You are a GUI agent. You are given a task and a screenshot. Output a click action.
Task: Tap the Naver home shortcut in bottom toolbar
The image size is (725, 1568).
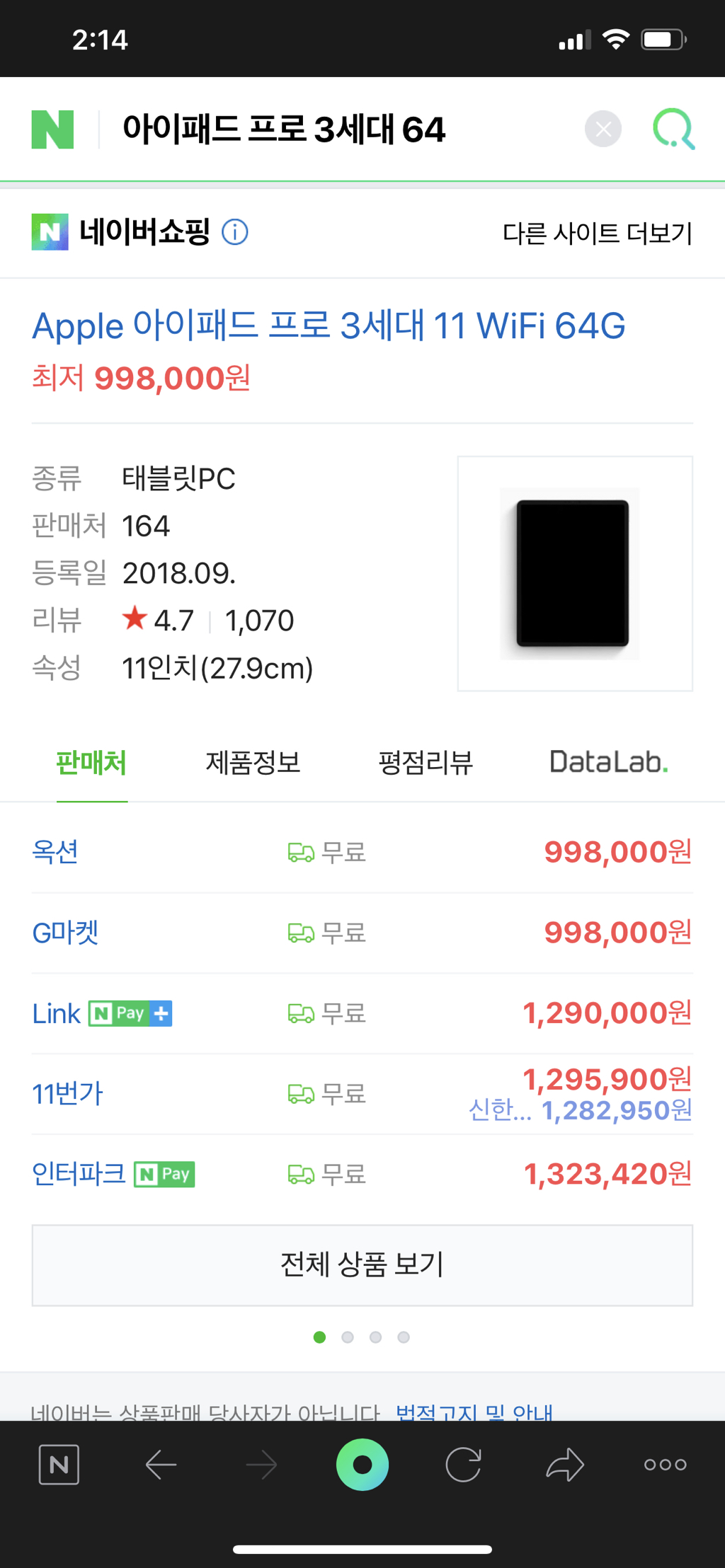tap(59, 1465)
